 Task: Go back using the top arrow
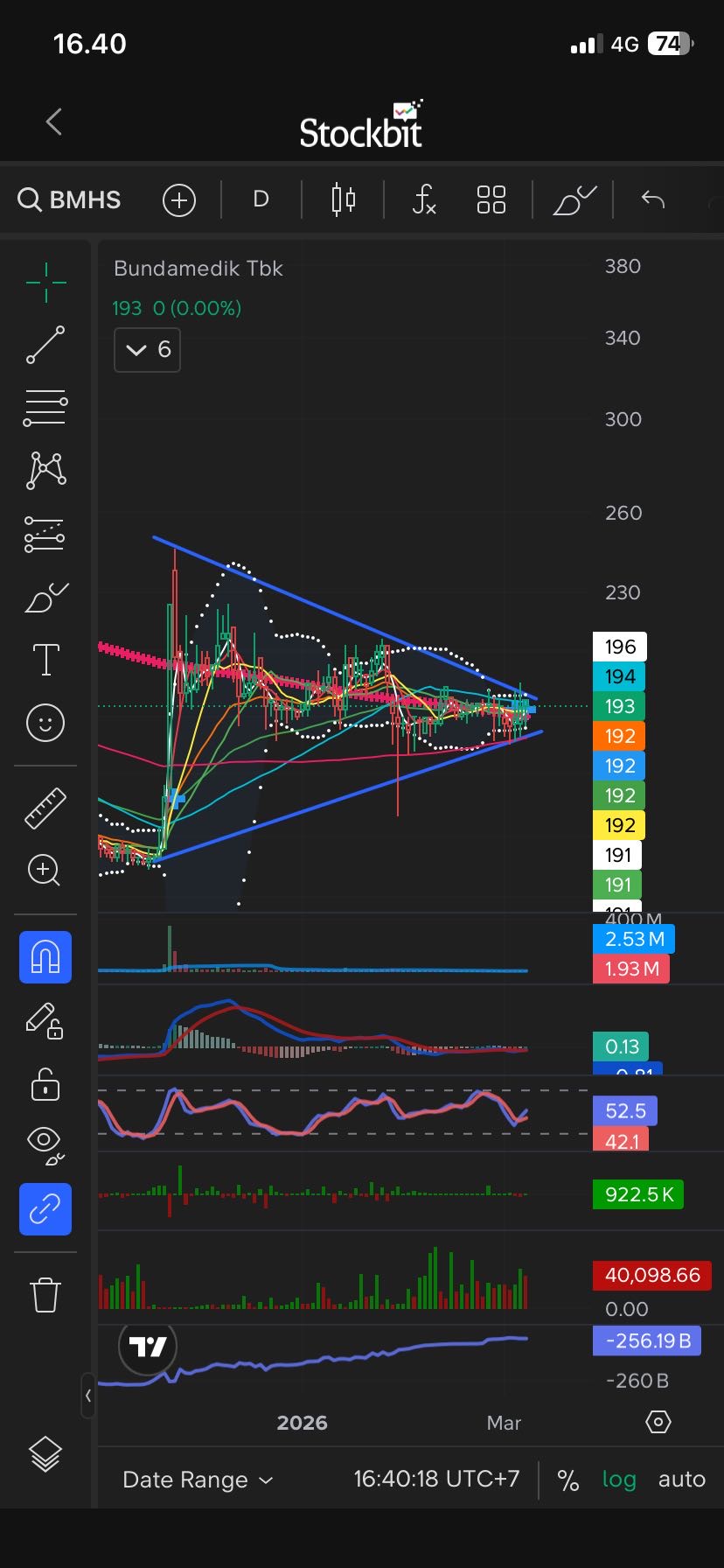(54, 122)
